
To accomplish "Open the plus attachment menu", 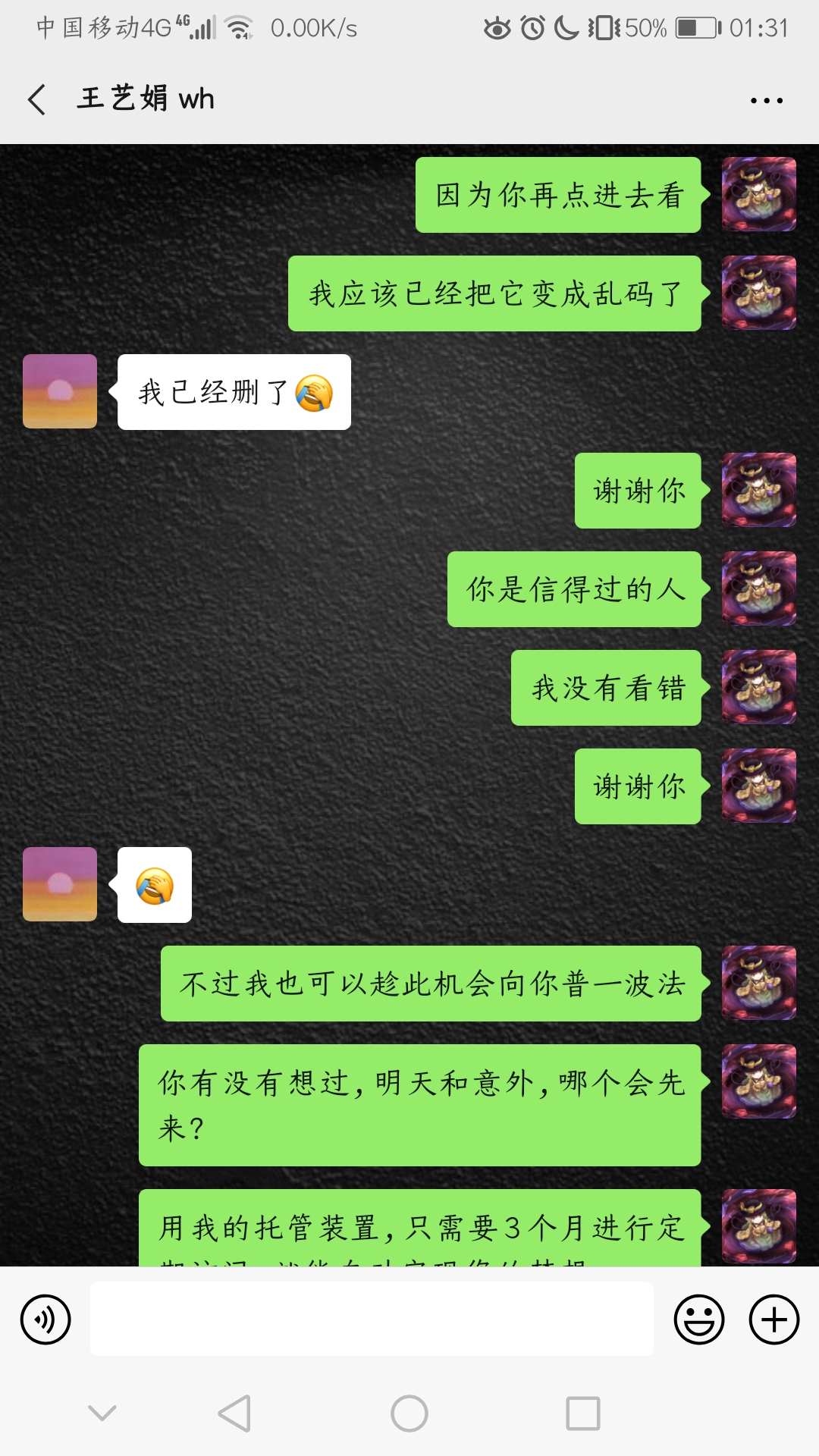I will [x=773, y=1319].
